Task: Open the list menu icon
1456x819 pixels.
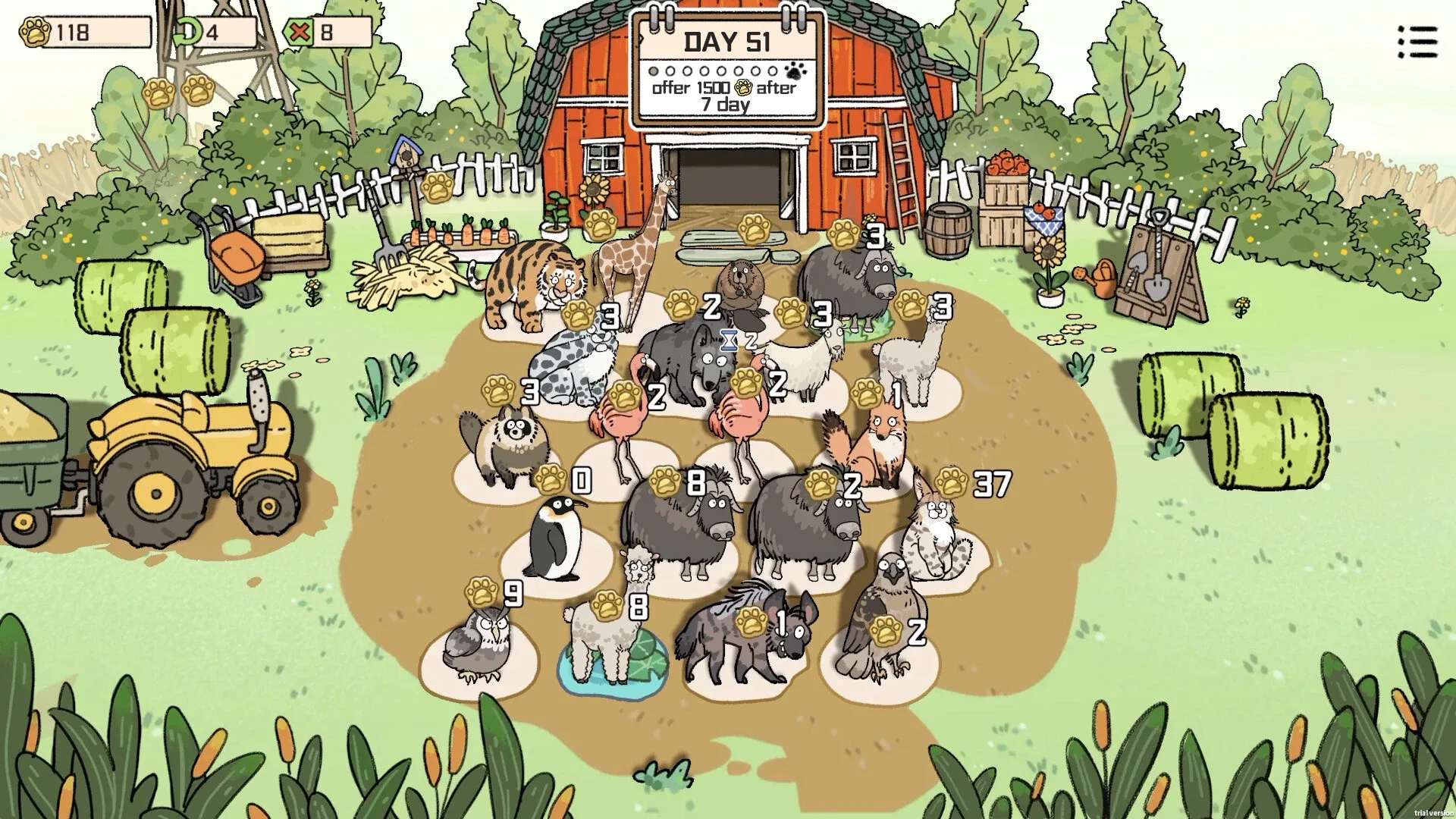Action: [x=1417, y=41]
